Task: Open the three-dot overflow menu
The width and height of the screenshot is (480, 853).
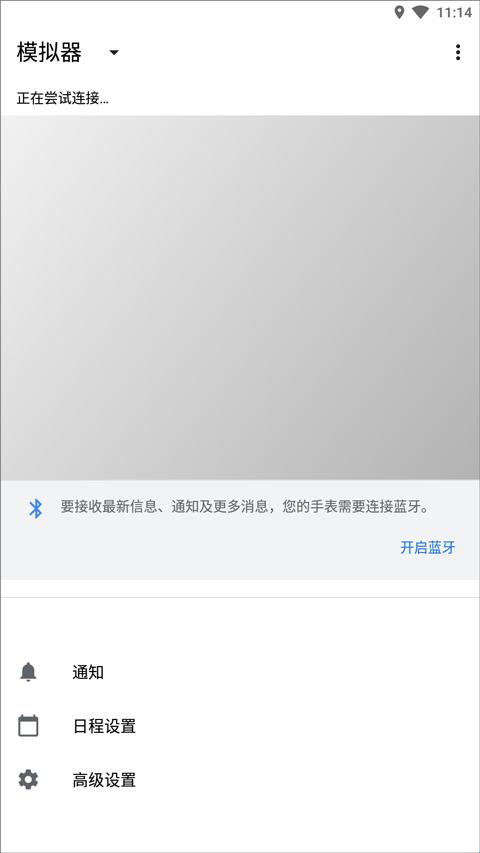Action: tap(458, 52)
